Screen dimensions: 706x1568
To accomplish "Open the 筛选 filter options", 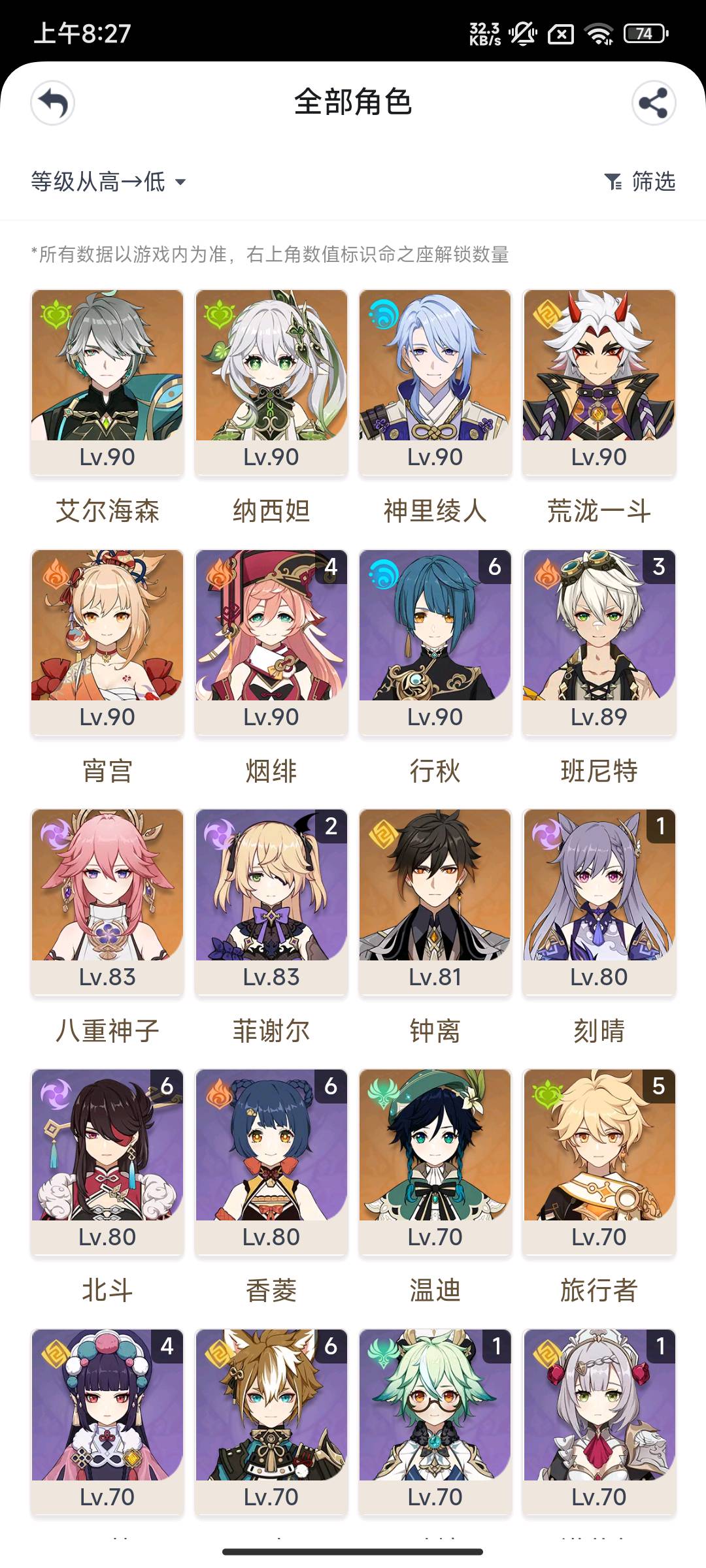I will pos(640,182).
